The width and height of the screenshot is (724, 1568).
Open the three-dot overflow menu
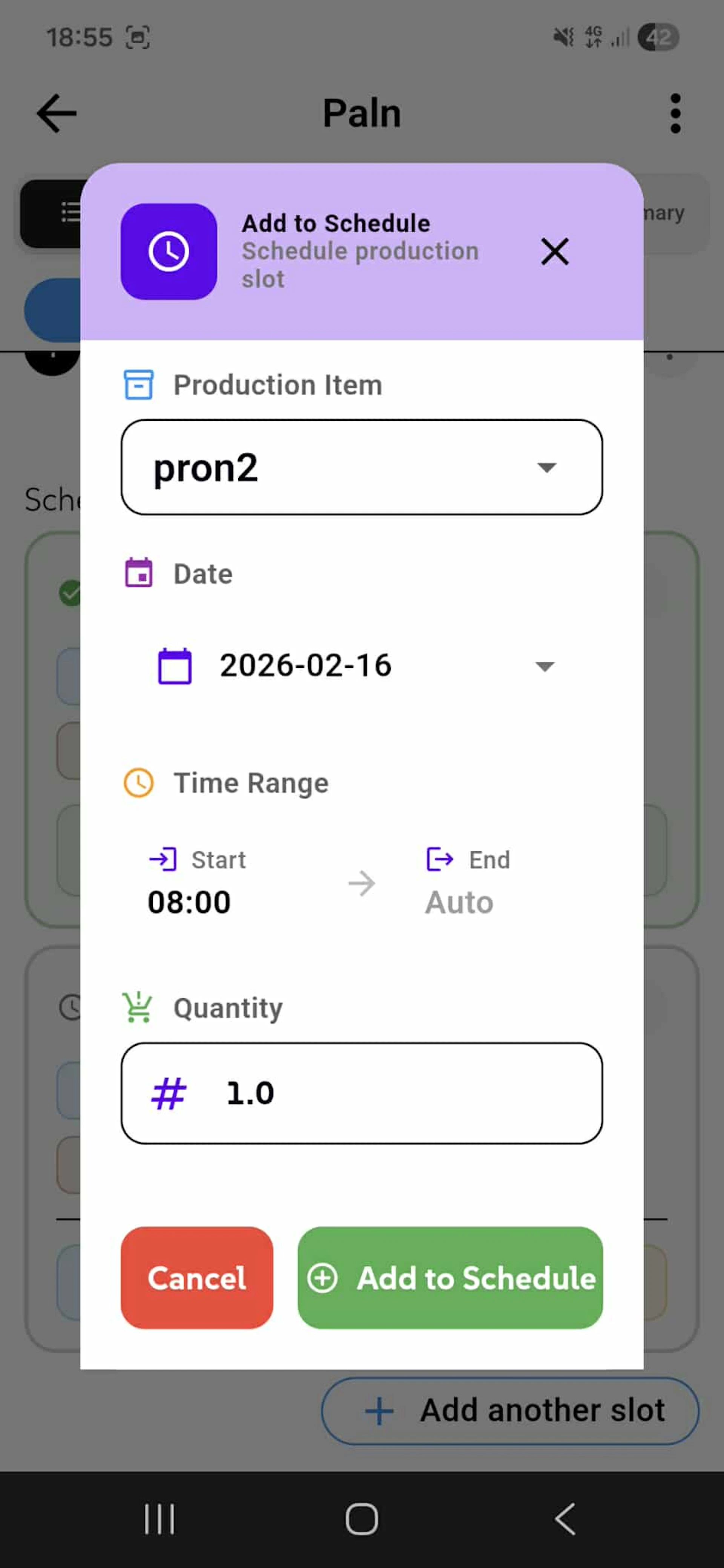[675, 113]
